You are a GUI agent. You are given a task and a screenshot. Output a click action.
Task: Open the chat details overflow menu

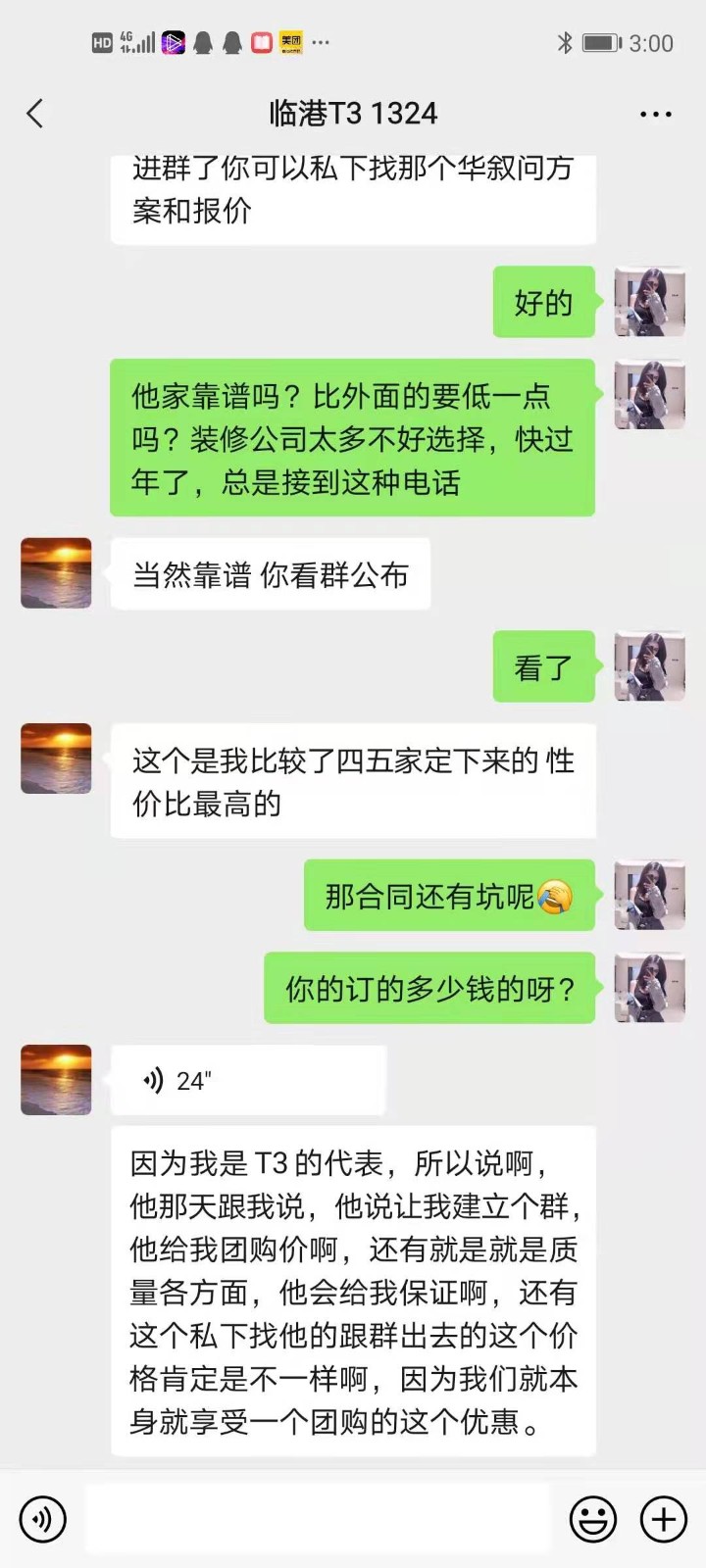(655, 114)
